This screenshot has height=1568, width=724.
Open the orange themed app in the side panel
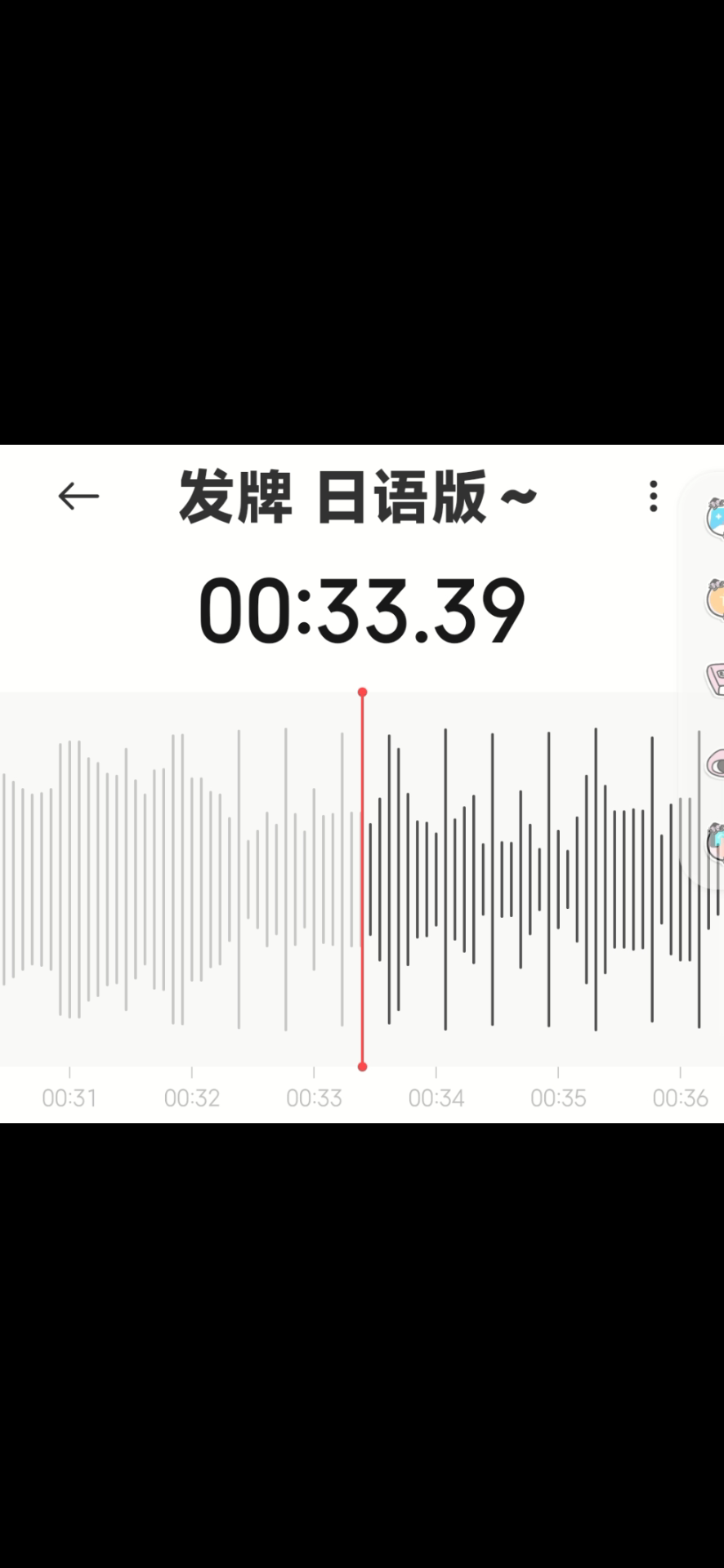(715, 599)
